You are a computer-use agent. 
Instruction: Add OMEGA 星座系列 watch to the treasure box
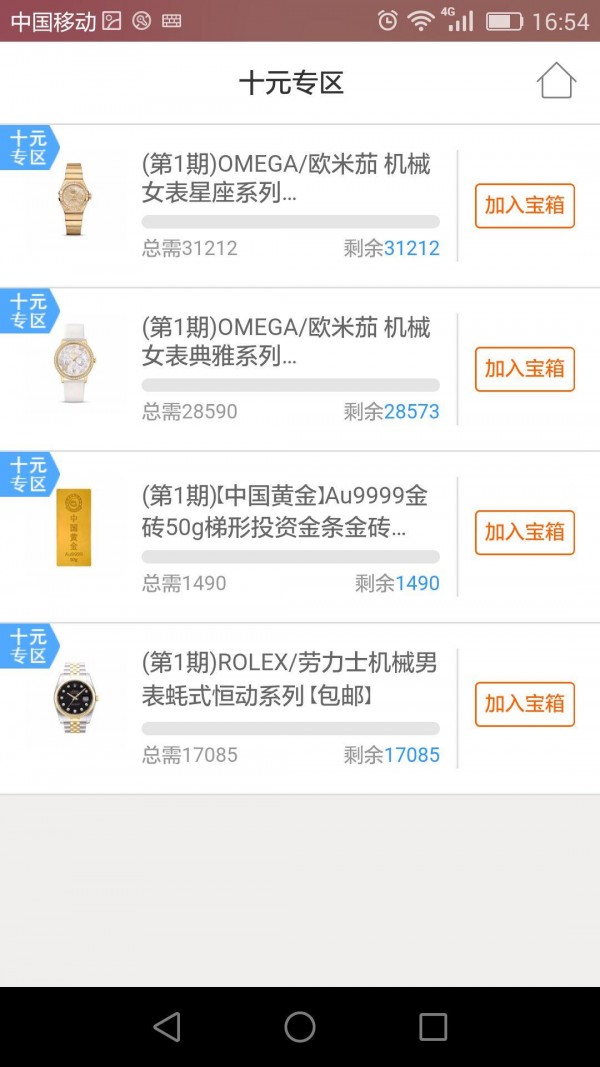tap(524, 206)
